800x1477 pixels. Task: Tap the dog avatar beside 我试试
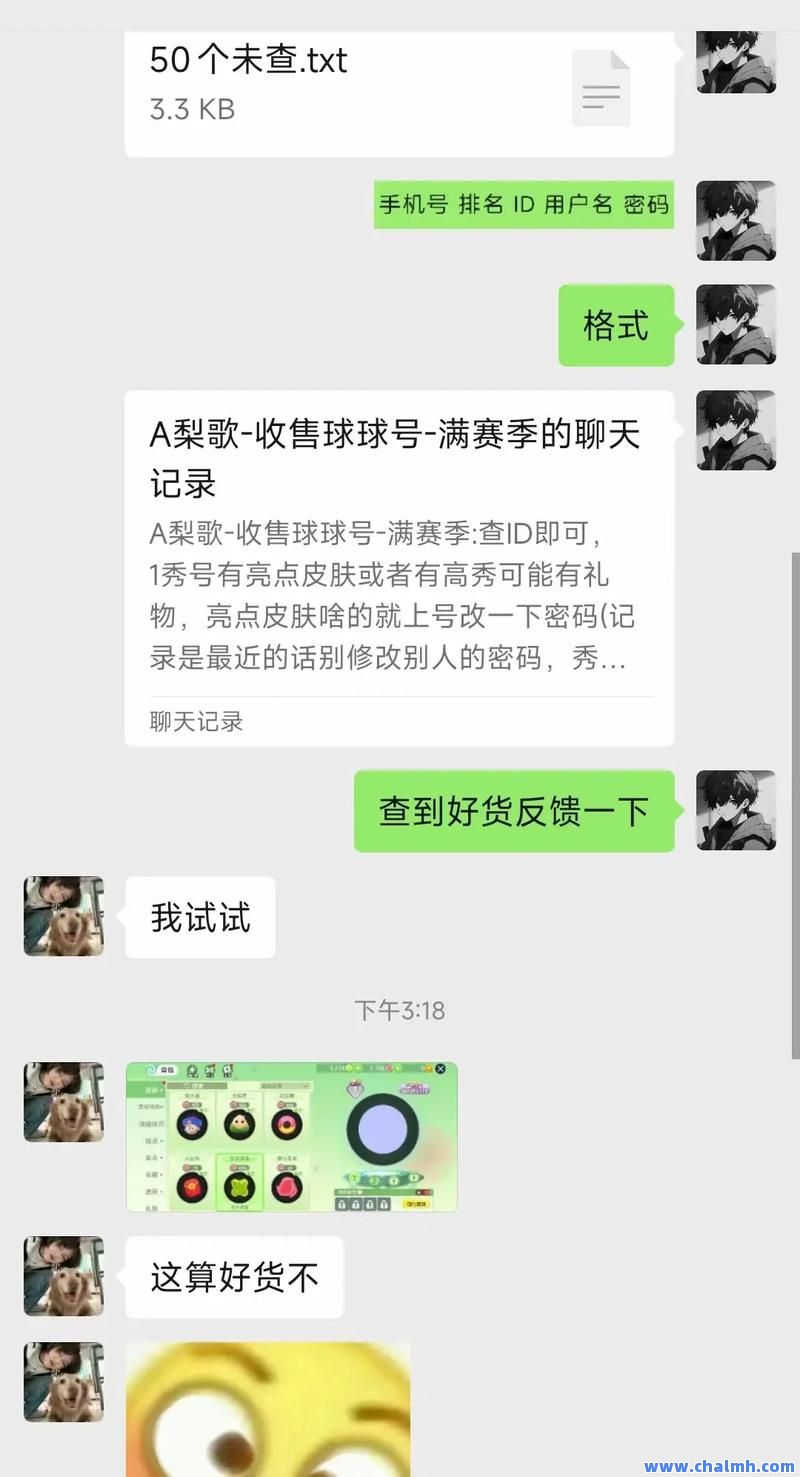(64, 916)
